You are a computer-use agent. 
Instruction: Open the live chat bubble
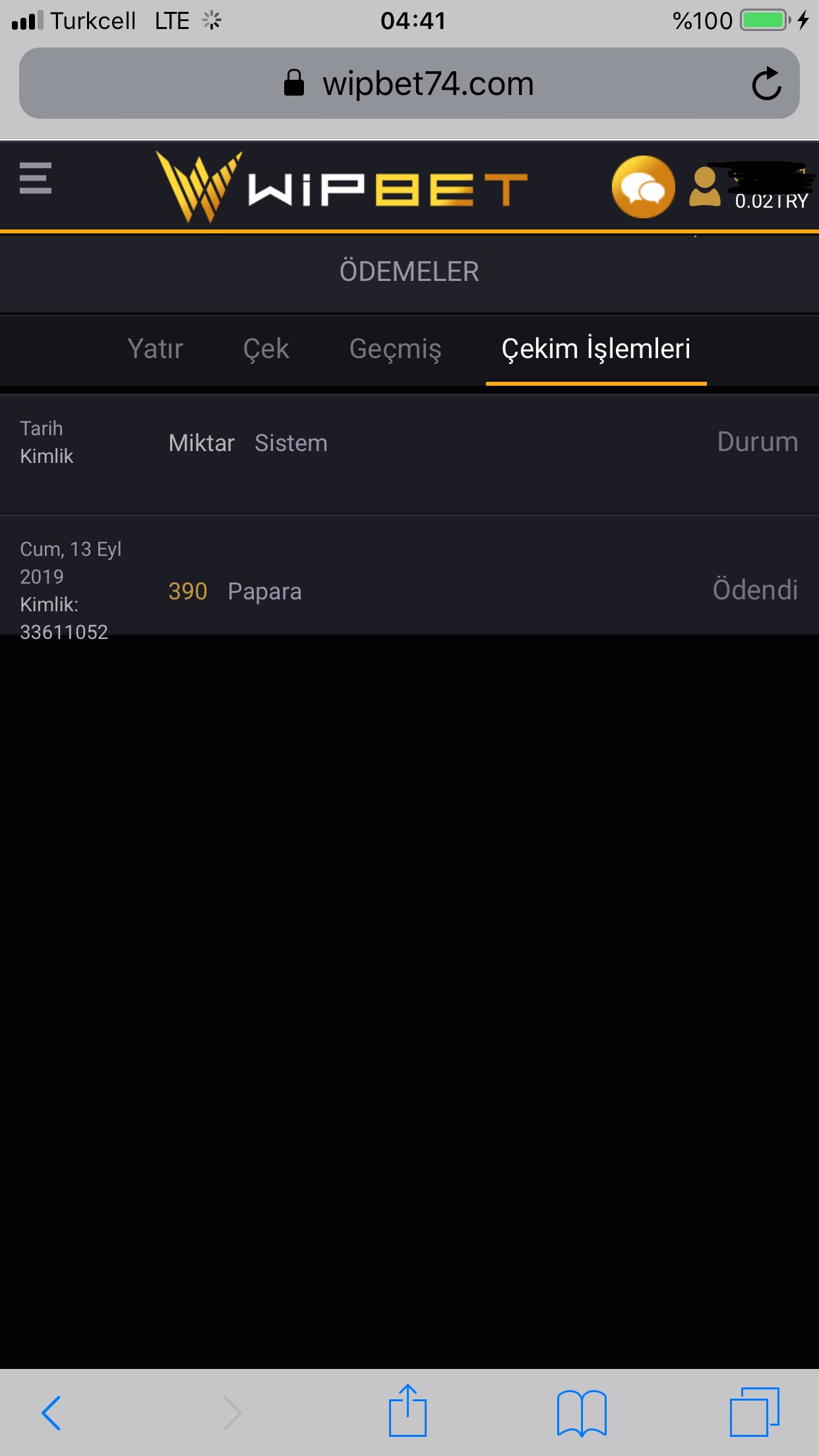pyautogui.click(x=643, y=187)
